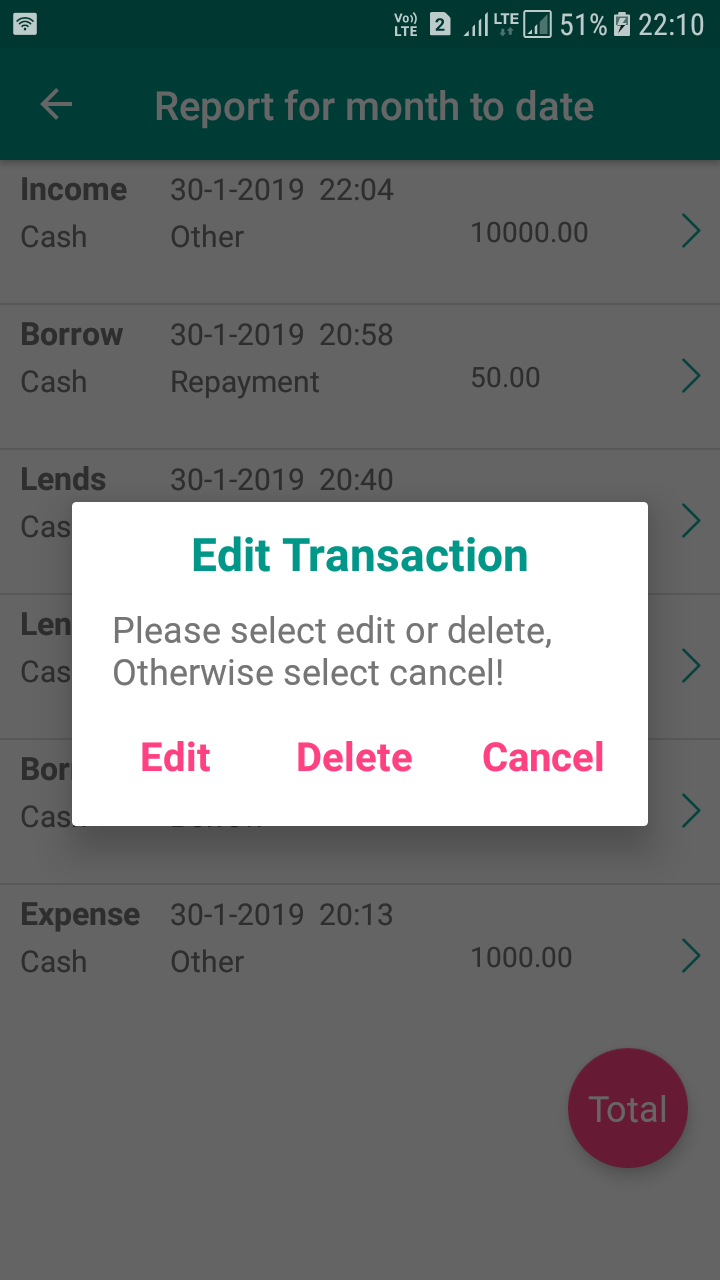The width and height of the screenshot is (720, 1280).
Task: Dismiss the dialog with Cancel
Action: pyautogui.click(x=543, y=757)
